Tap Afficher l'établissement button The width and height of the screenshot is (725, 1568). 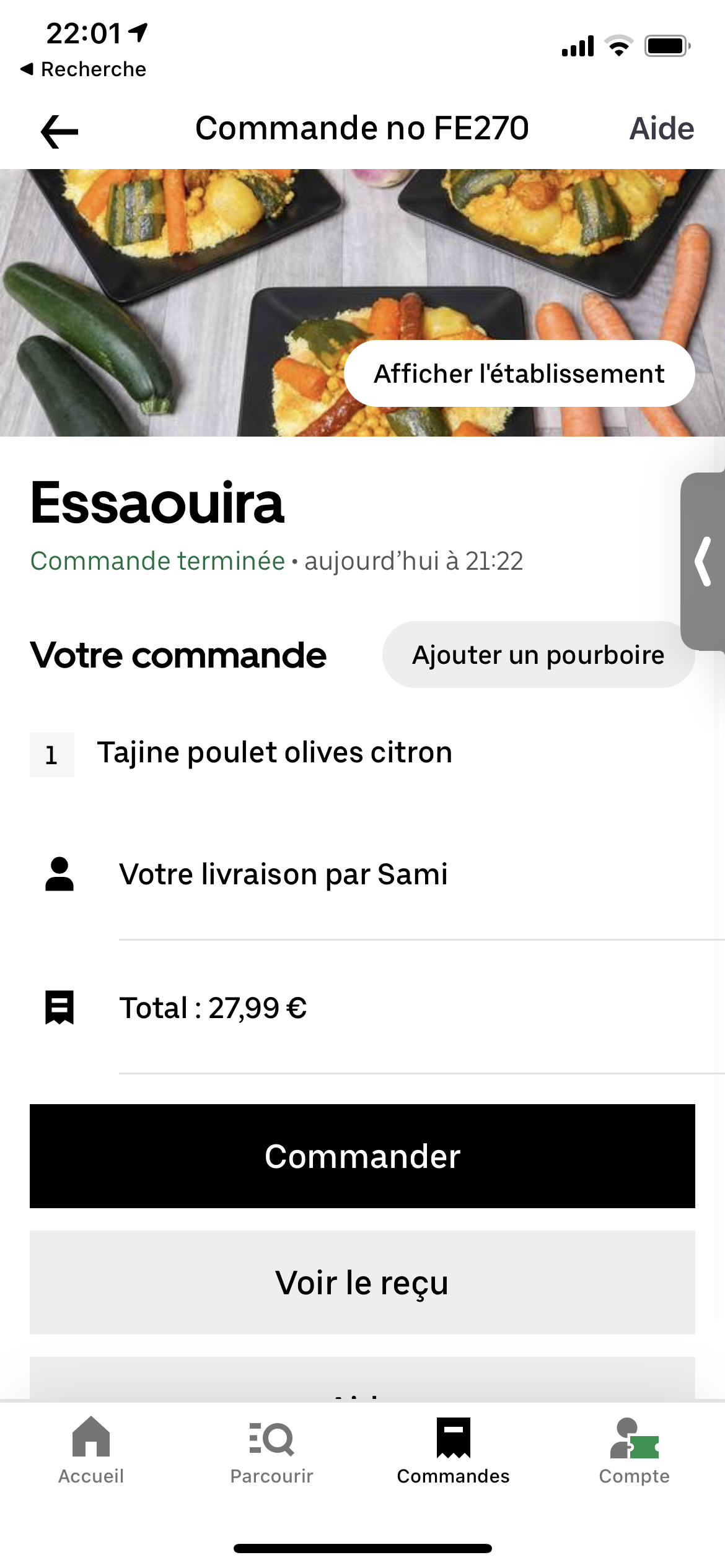point(519,374)
